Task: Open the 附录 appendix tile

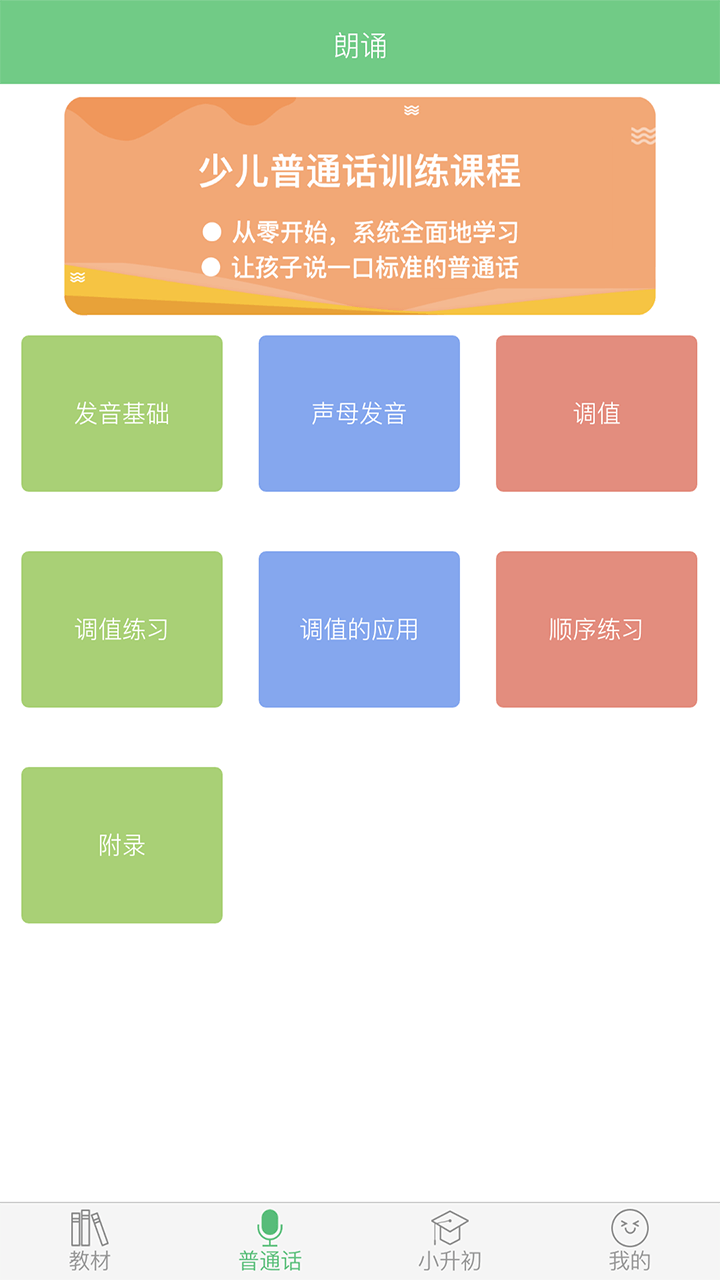Action: (122, 845)
